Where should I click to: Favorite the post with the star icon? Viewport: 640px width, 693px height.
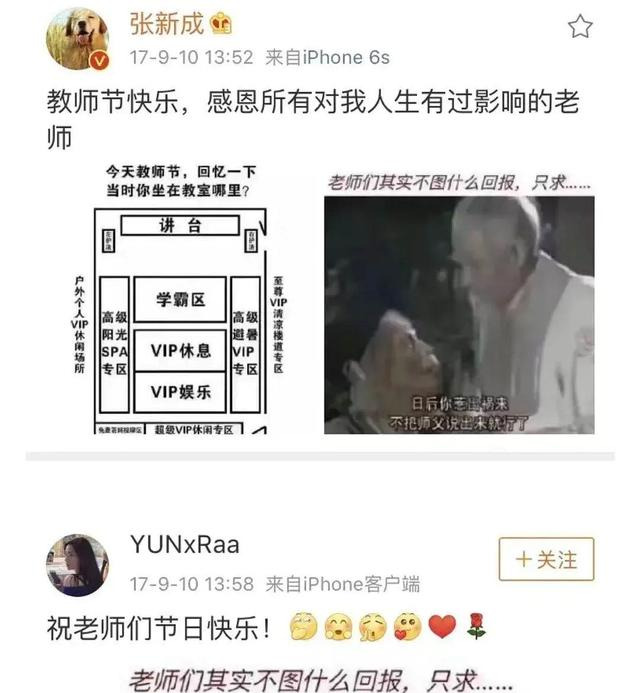(x=580, y=27)
